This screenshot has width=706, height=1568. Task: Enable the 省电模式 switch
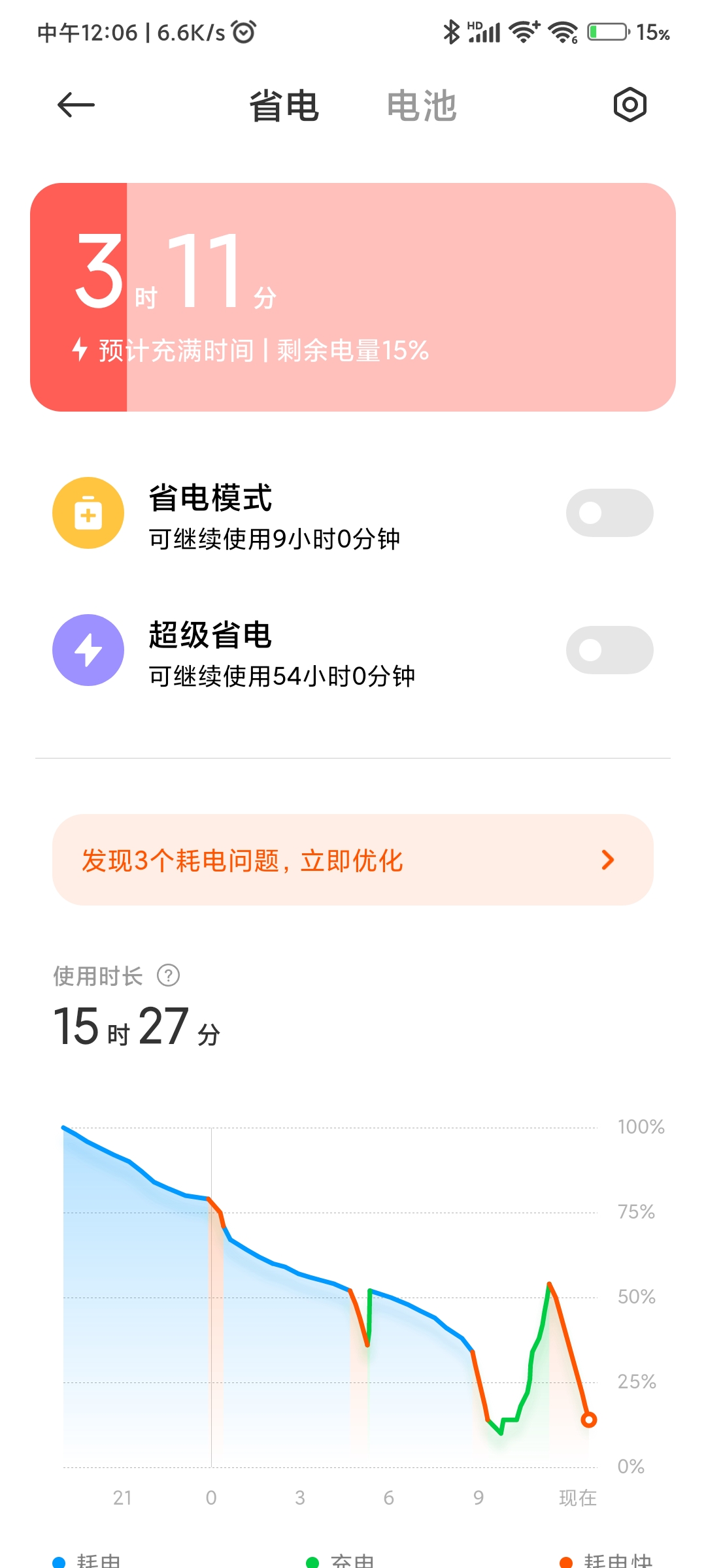pos(609,513)
